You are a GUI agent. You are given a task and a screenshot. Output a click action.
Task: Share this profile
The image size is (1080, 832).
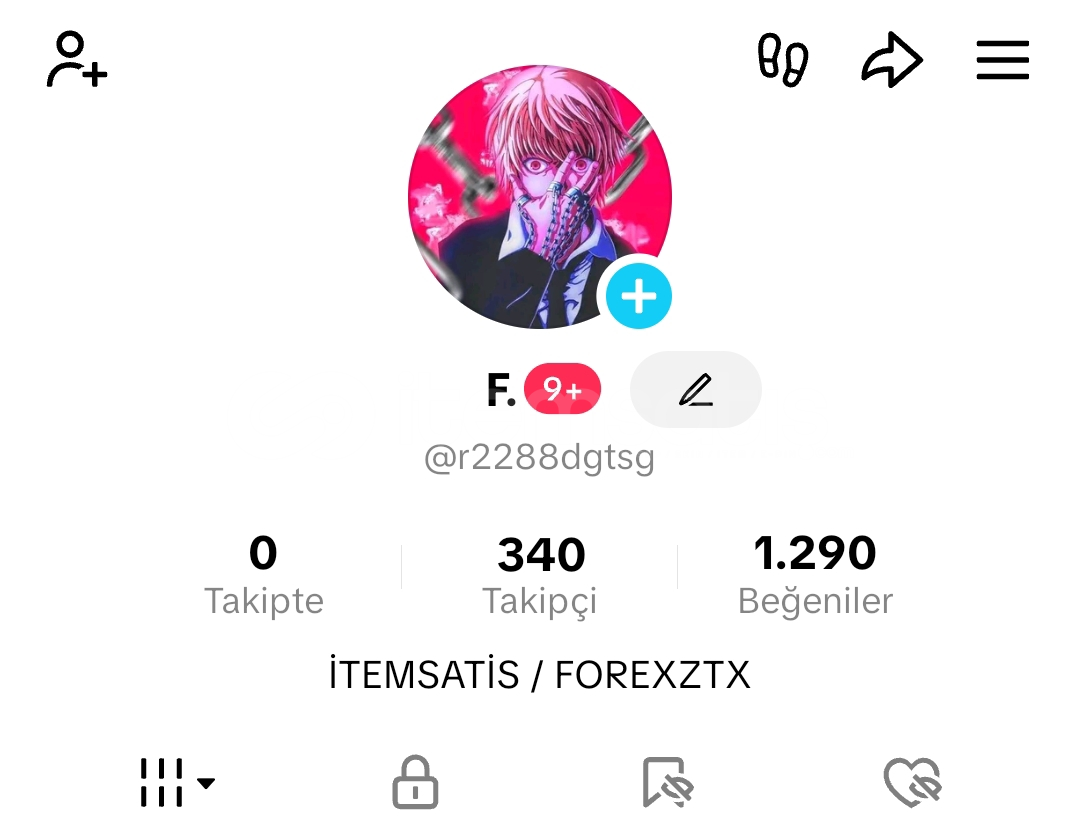point(891,60)
